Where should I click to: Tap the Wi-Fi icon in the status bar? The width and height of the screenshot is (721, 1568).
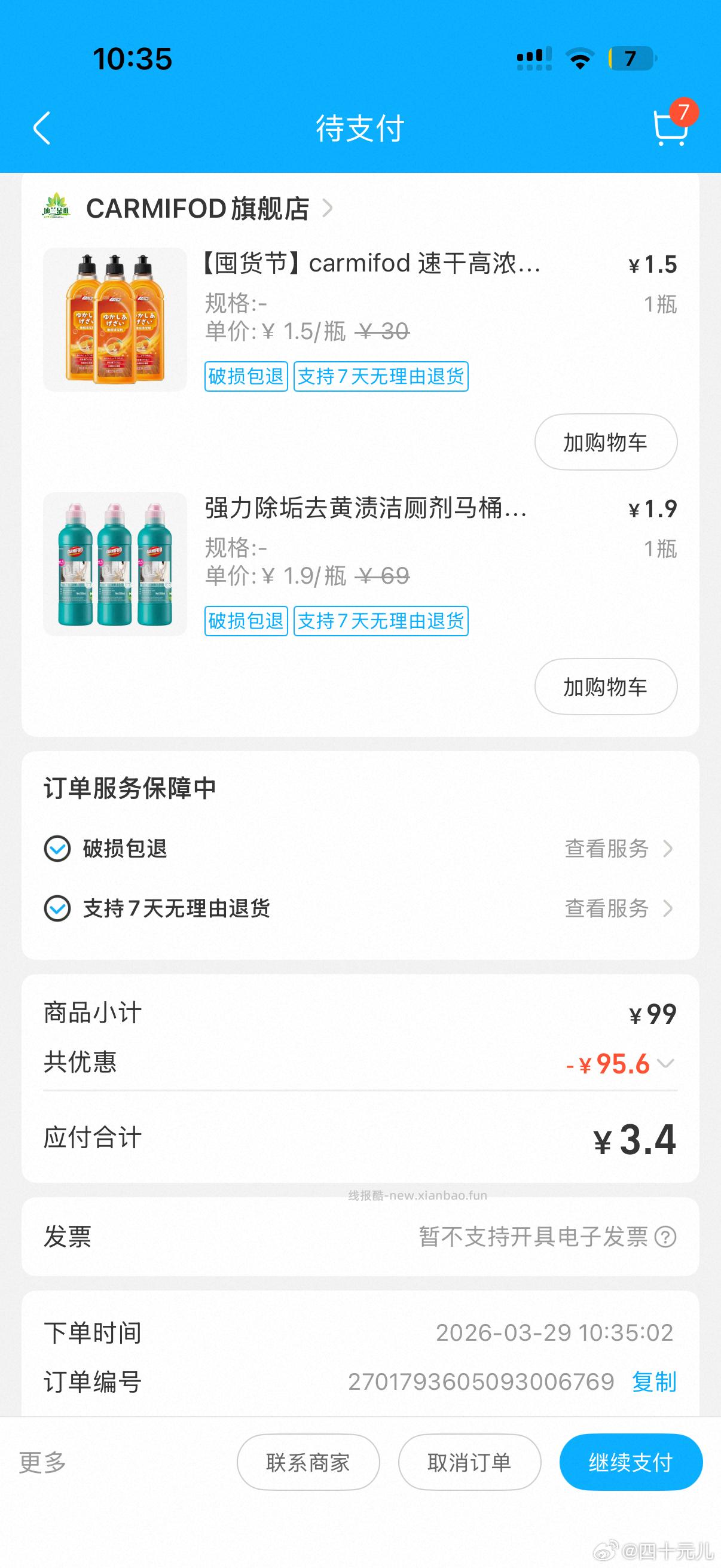(579, 58)
